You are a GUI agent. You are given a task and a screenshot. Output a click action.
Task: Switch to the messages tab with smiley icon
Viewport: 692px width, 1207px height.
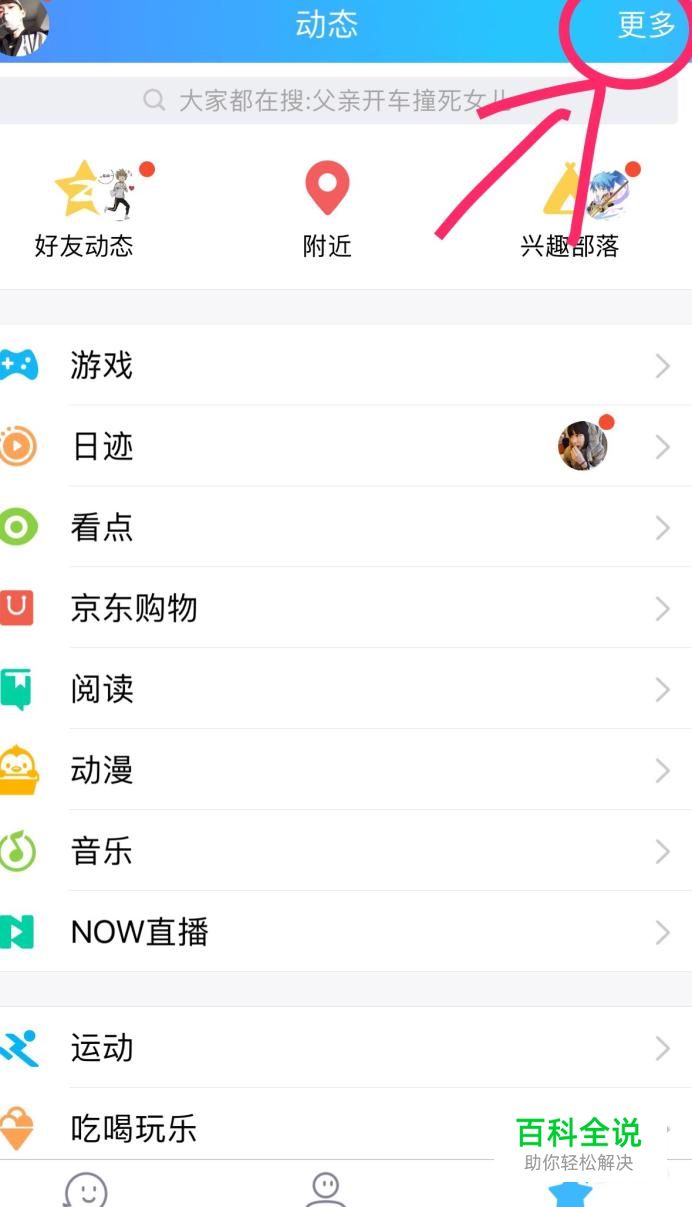86,1190
